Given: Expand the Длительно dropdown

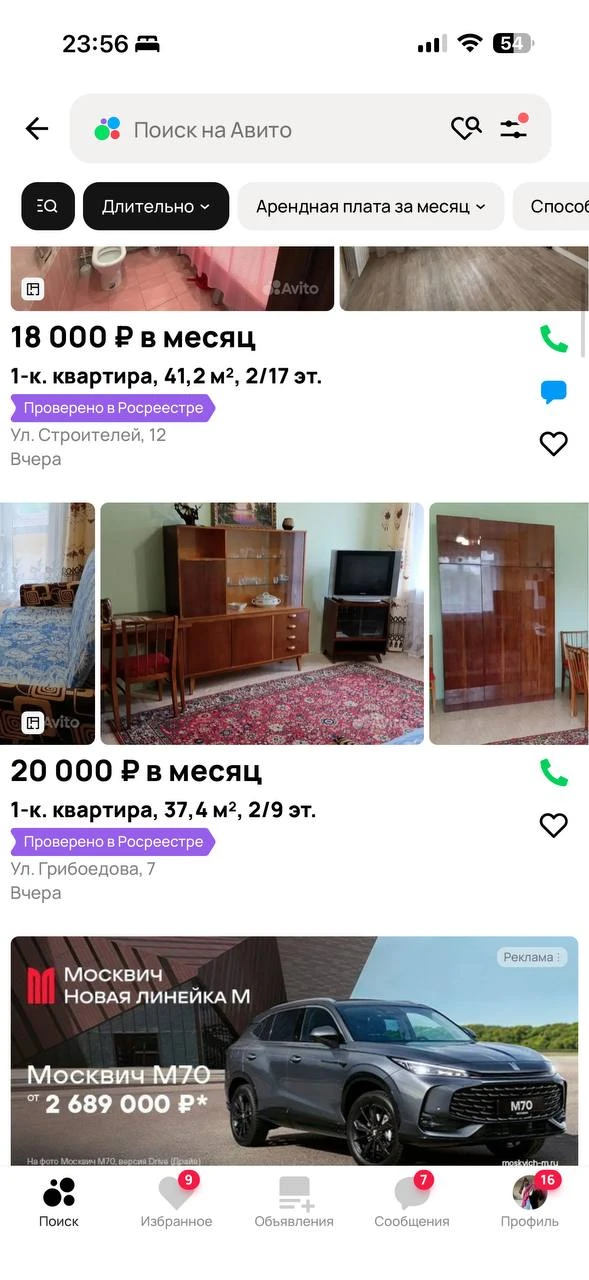Looking at the screenshot, I should [156, 206].
